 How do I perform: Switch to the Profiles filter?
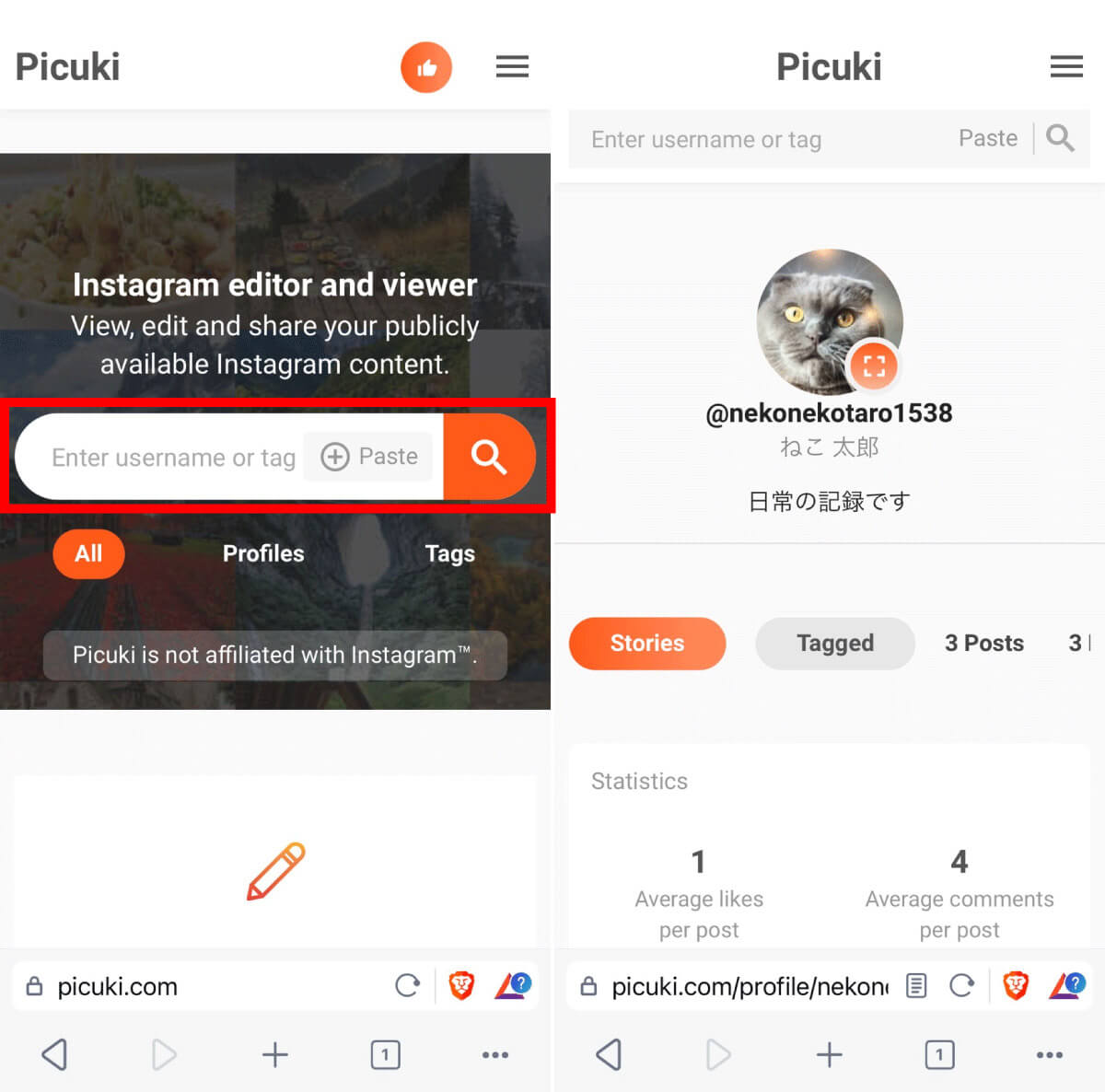(x=263, y=553)
